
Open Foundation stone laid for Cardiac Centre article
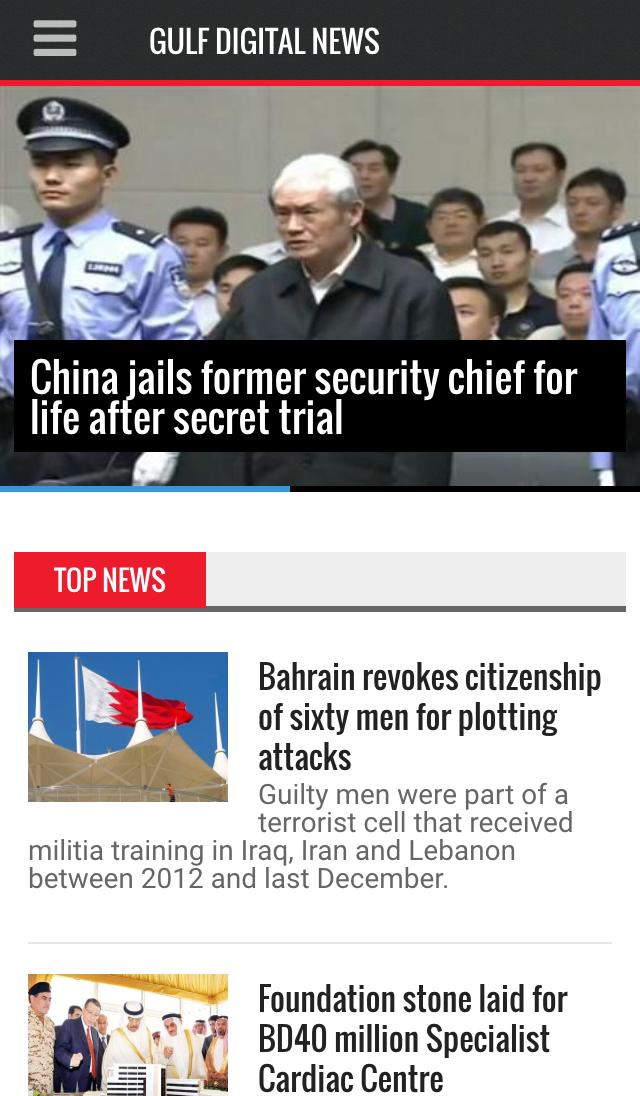tap(412, 1038)
